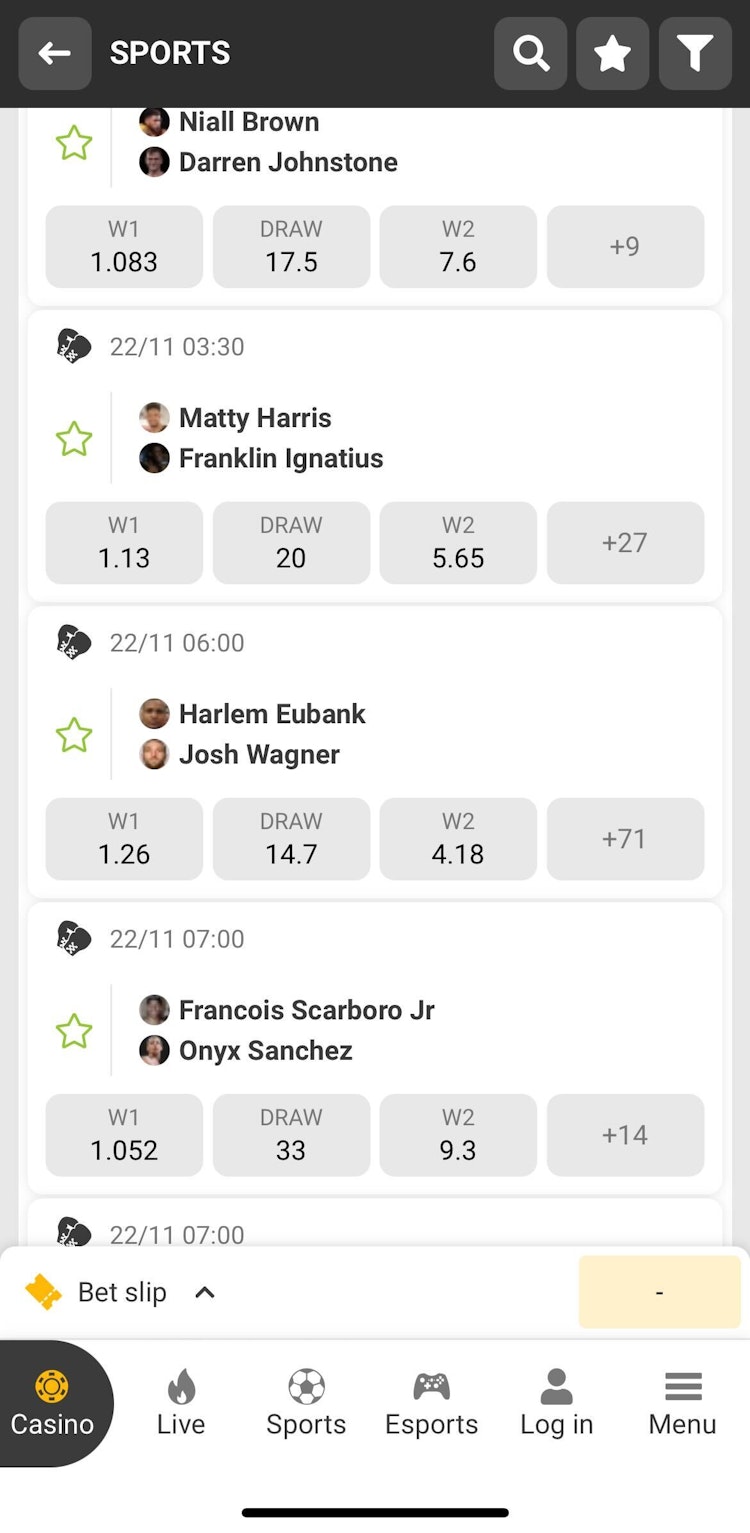
Task: Open the filter funnel icon
Action: [695, 54]
